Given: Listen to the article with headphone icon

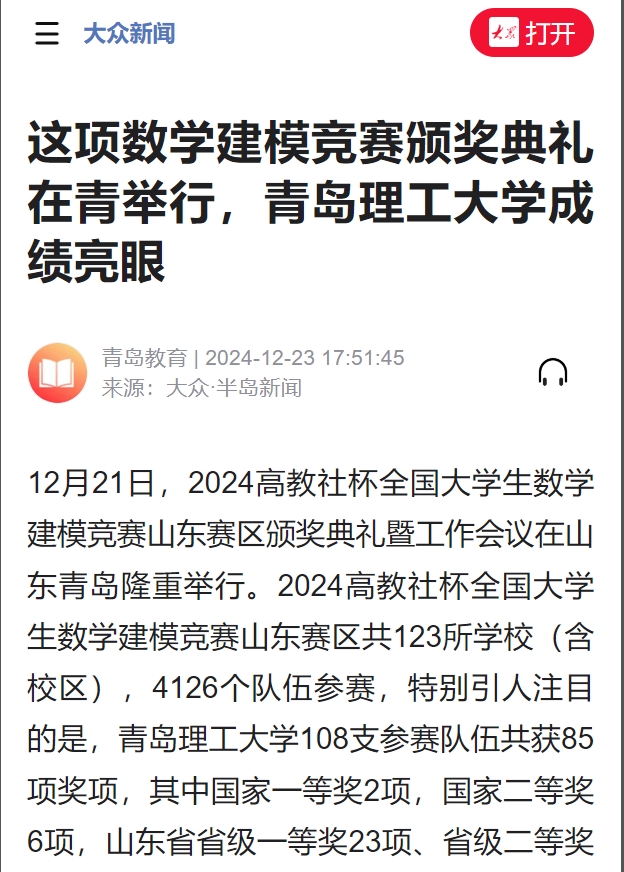Looking at the screenshot, I should tap(553, 373).
